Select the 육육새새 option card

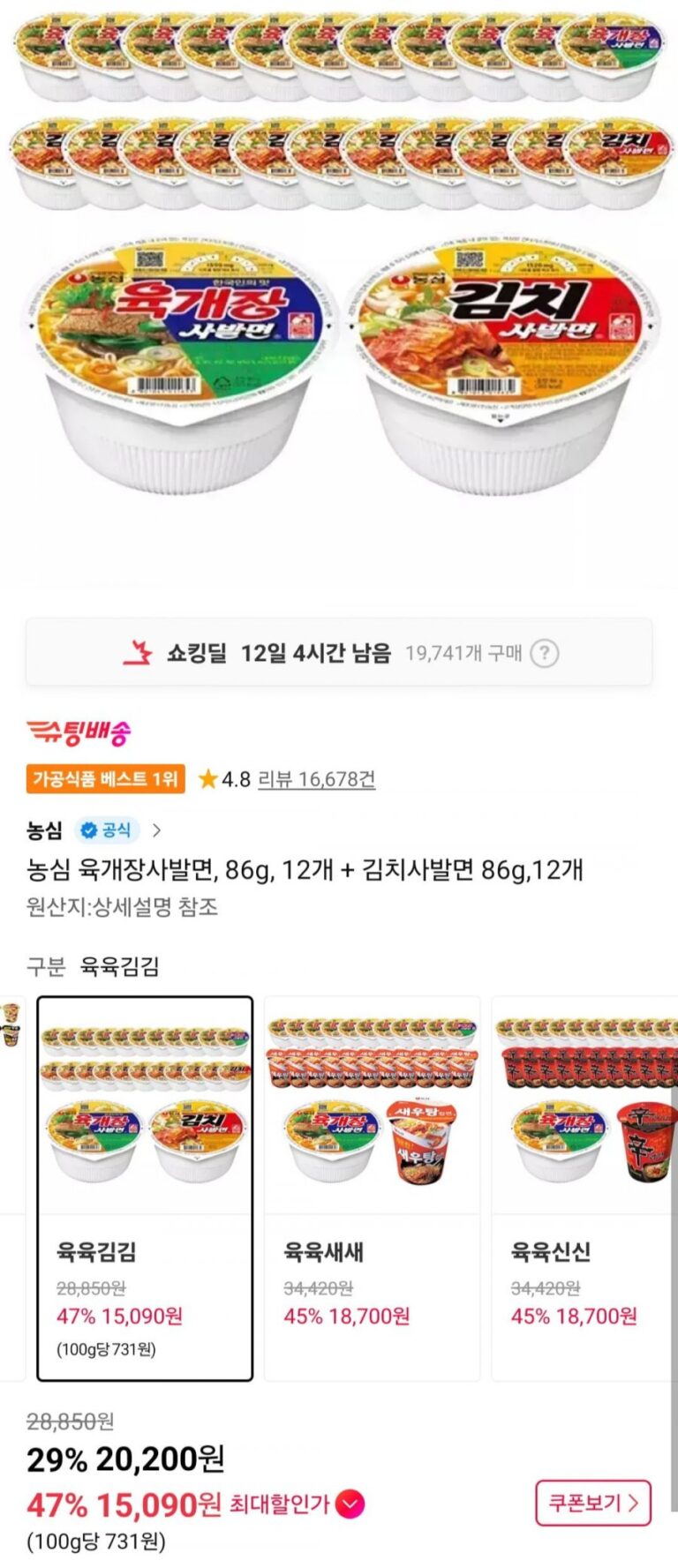(x=372, y=1188)
